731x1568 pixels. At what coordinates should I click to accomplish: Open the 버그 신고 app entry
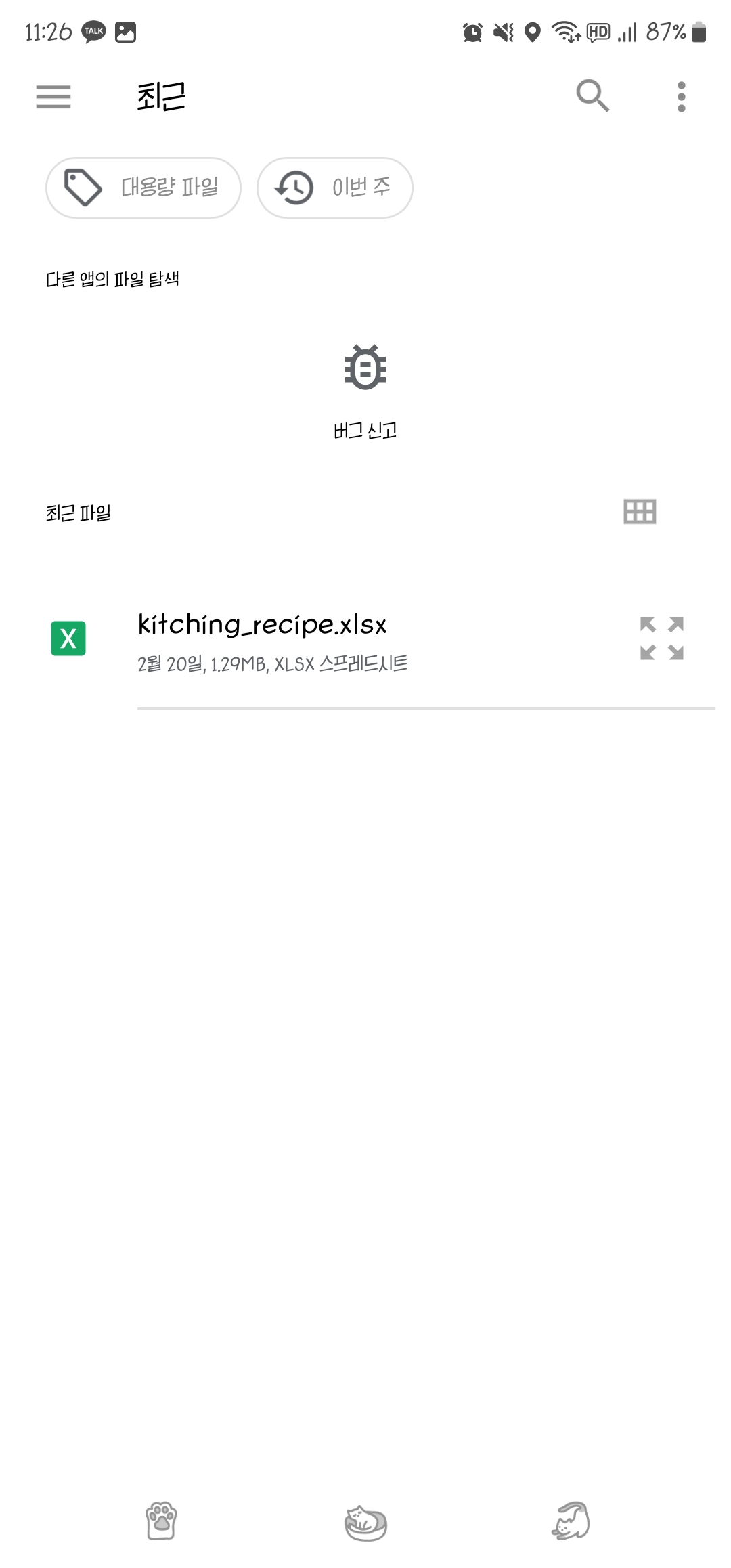click(x=365, y=391)
